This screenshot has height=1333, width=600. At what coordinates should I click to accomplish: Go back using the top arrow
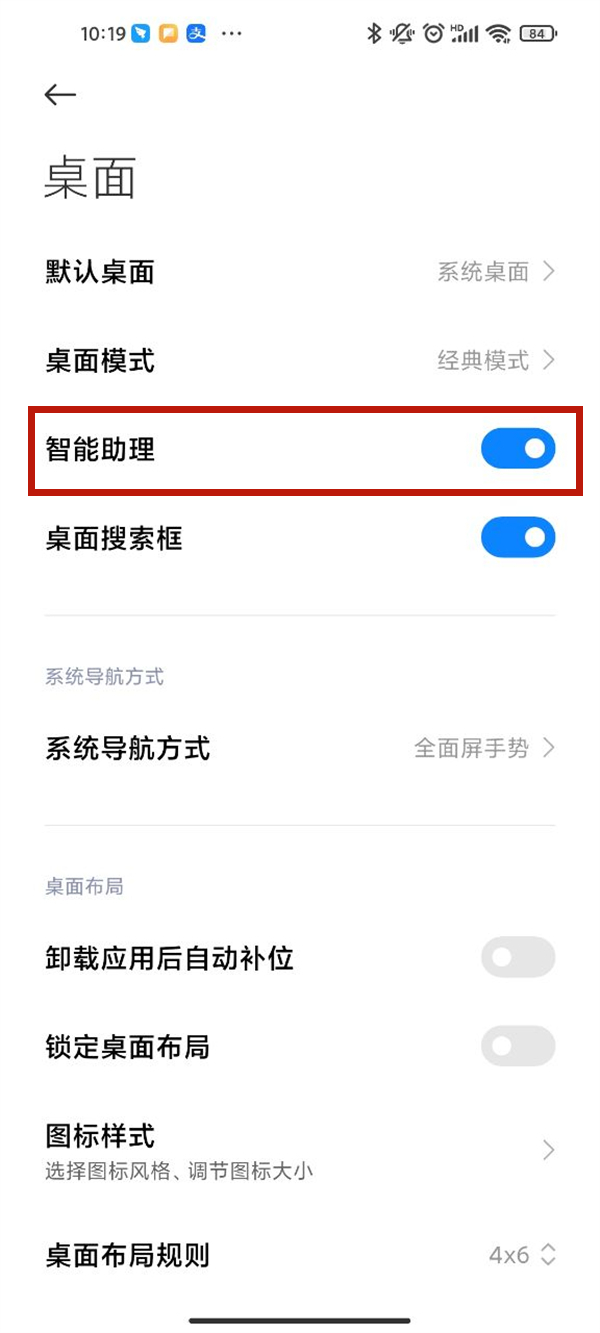point(60,94)
